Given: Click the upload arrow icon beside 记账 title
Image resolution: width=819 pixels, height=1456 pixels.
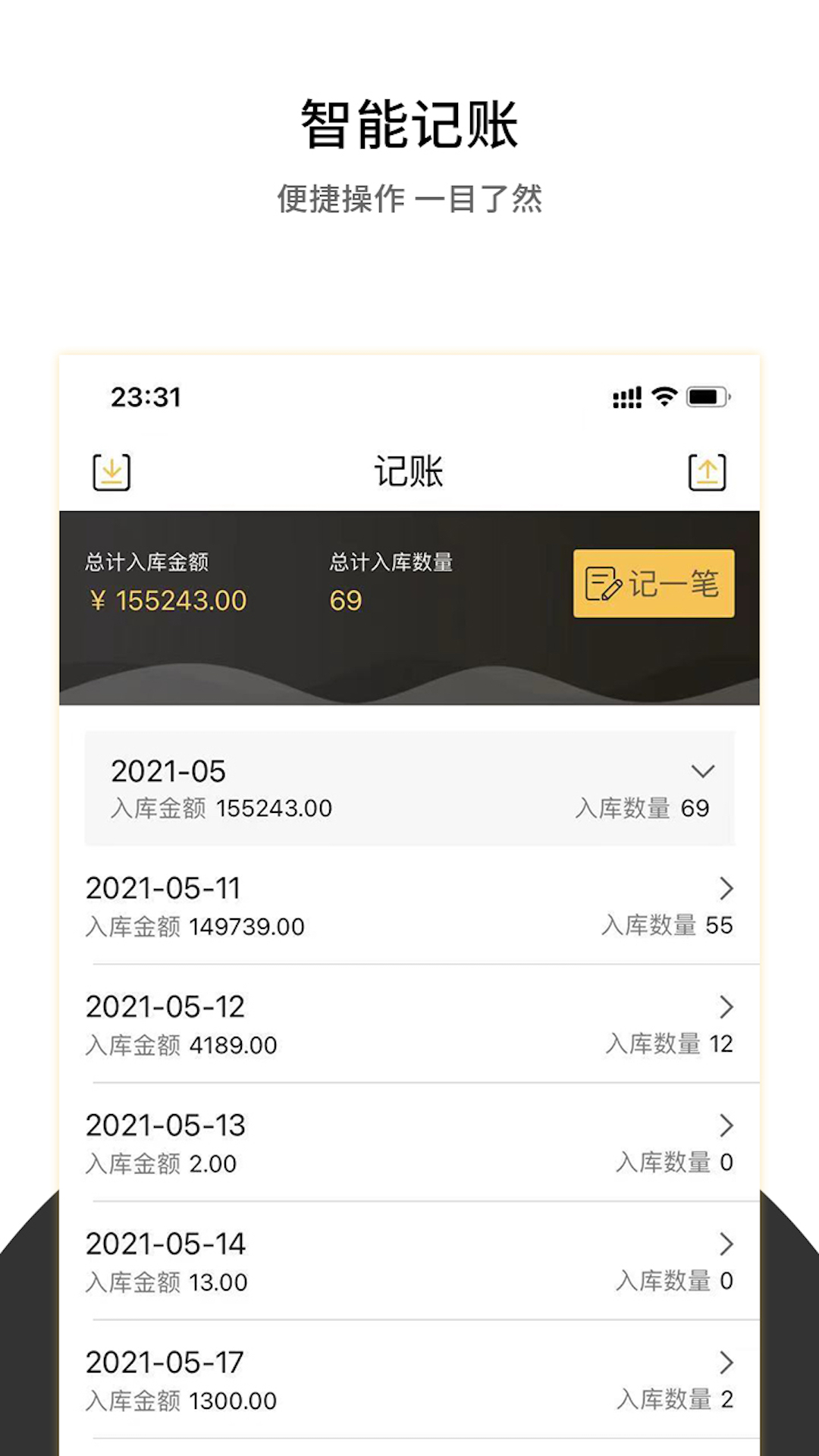Looking at the screenshot, I should tap(708, 471).
